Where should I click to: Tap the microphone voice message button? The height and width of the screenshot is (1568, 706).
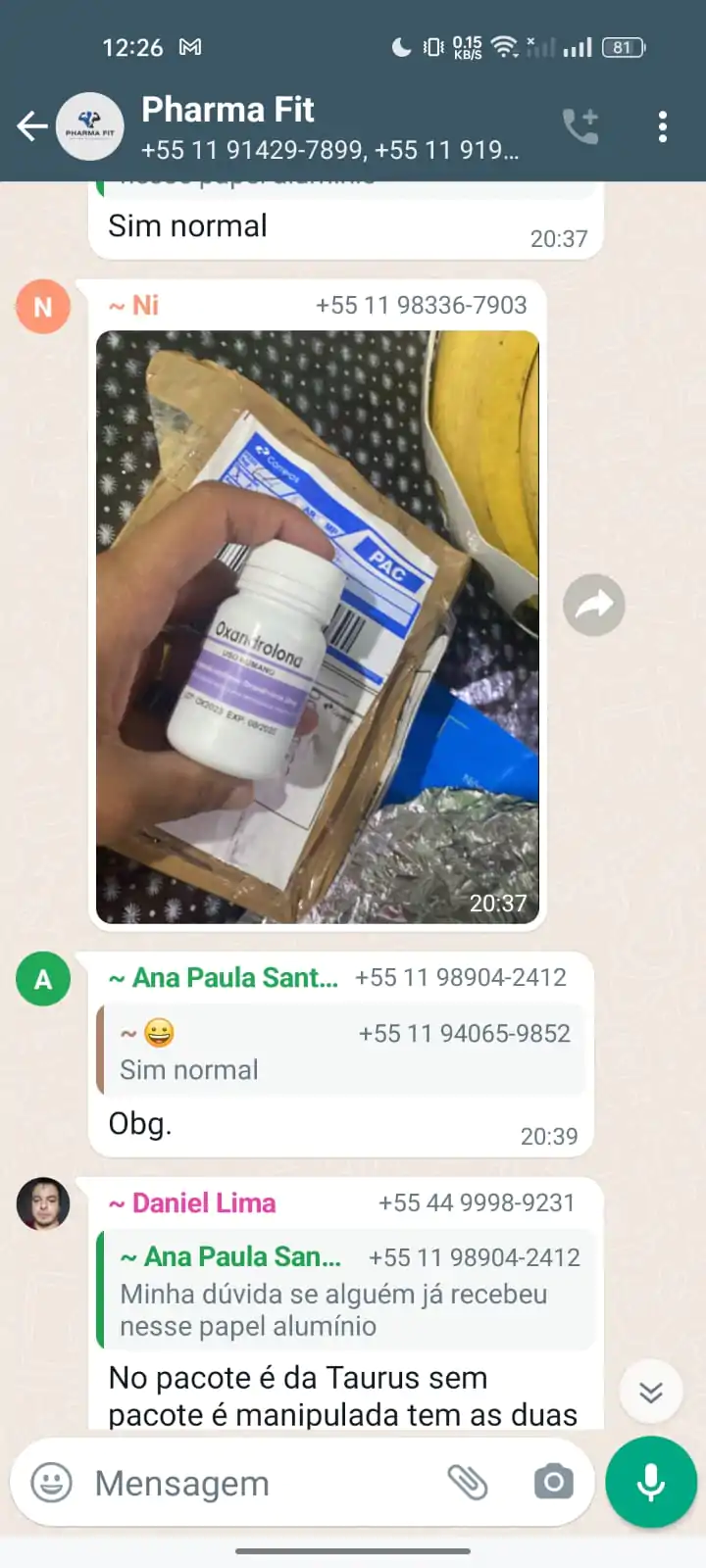coord(651,1483)
